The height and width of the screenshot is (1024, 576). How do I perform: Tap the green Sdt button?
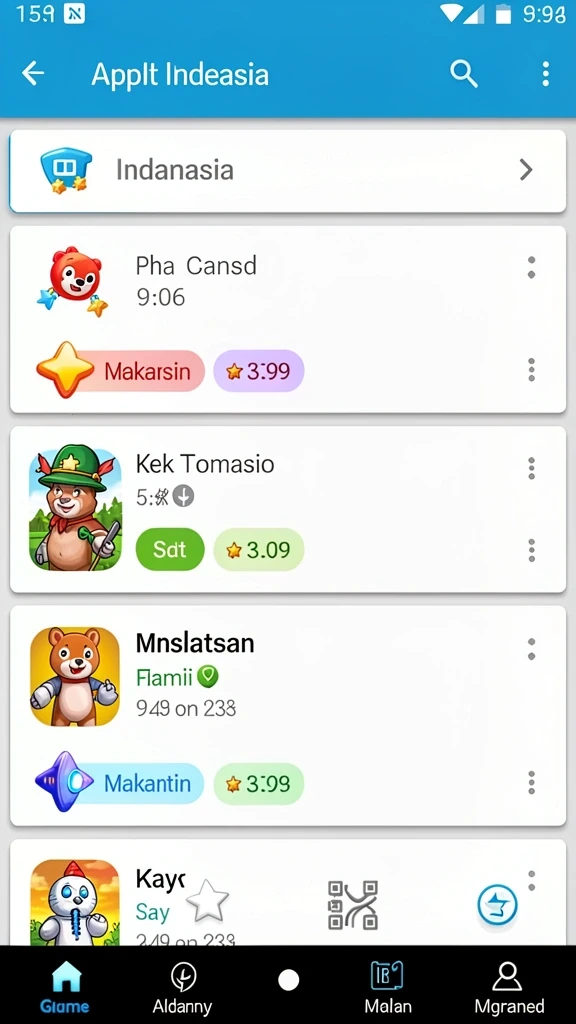[x=170, y=549]
